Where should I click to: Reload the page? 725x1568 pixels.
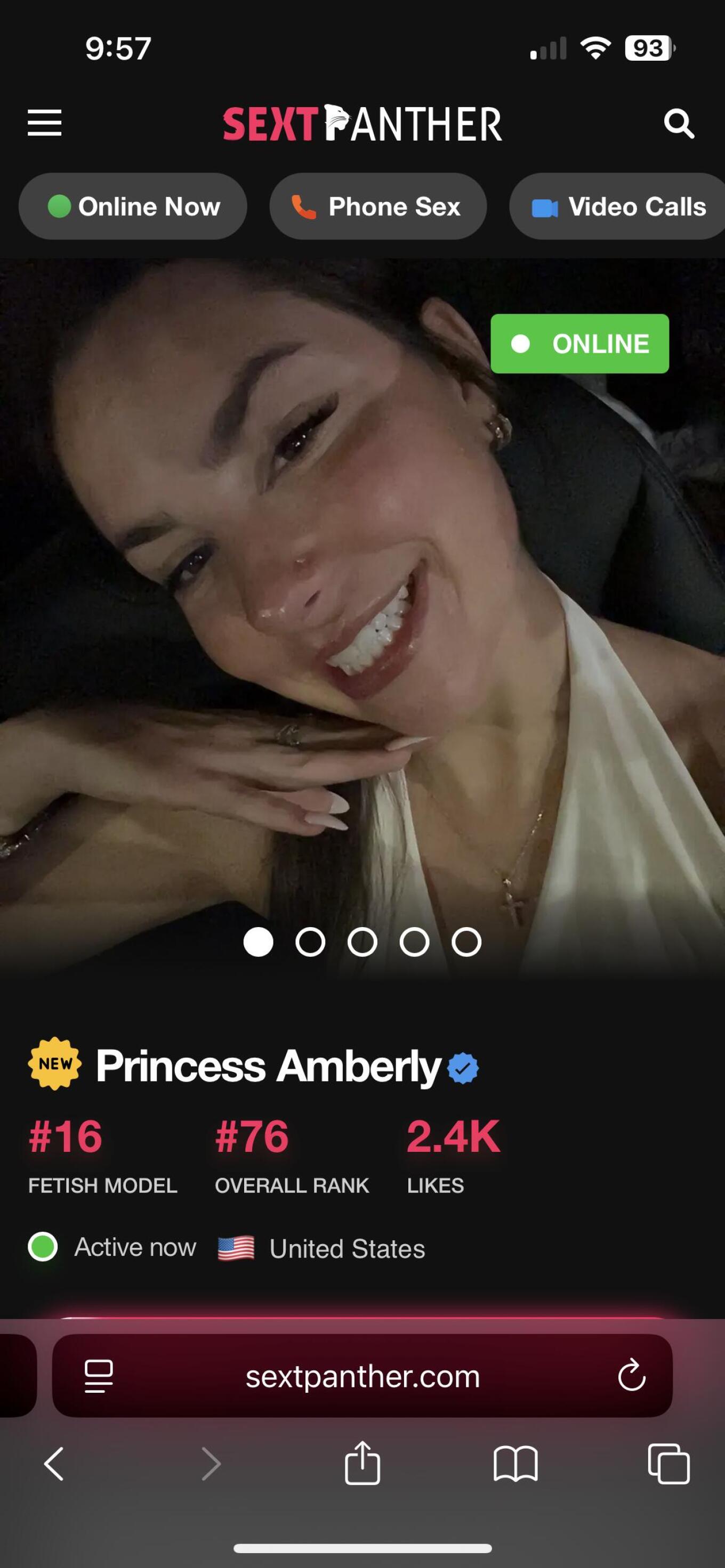pyautogui.click(x=631, y=1376)
